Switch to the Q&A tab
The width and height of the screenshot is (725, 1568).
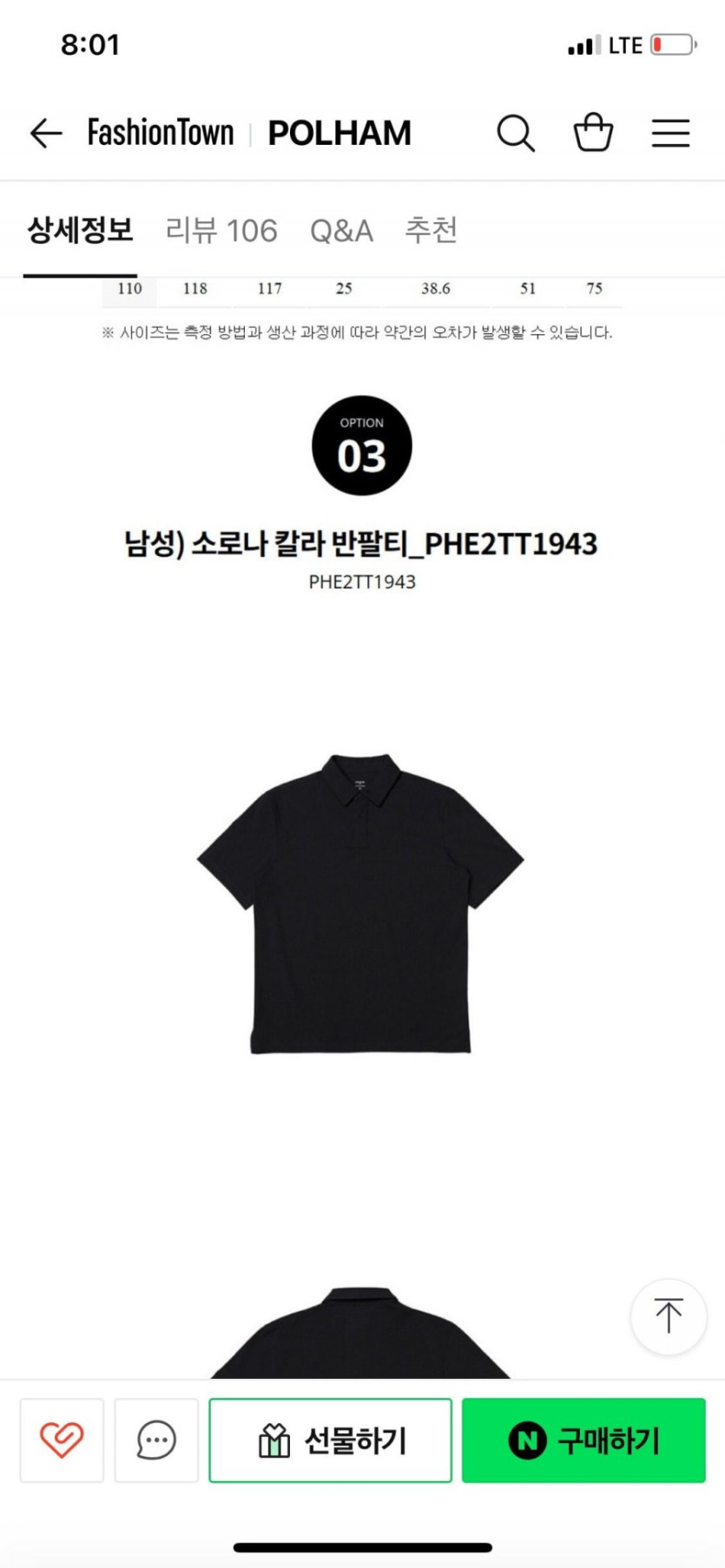(x=341, y=231)
